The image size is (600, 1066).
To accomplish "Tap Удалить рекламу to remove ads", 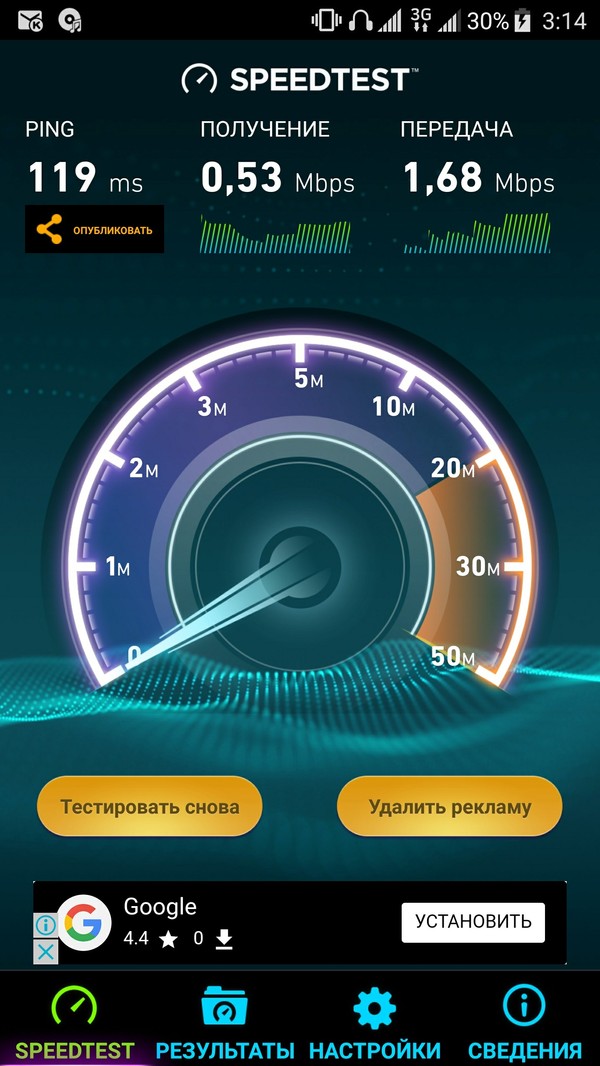I will pos(449,806).
